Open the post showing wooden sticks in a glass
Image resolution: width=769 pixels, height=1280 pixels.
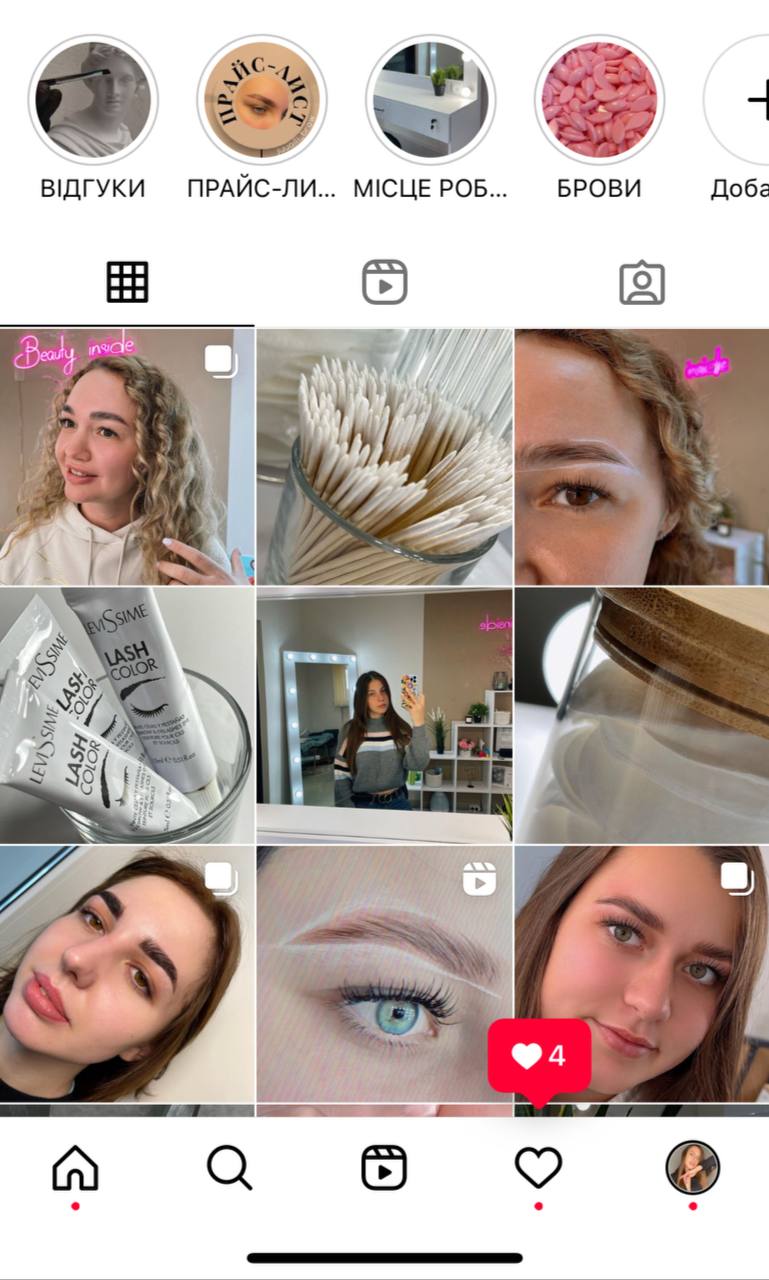[x=384, y=457]
